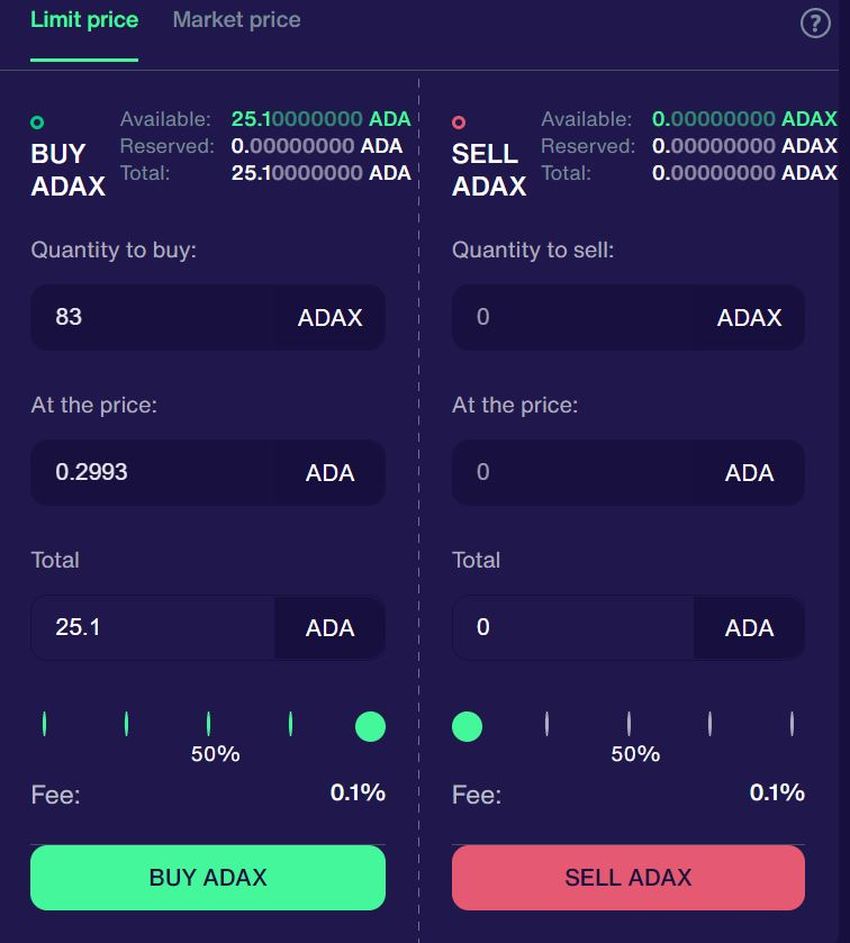This screenshot has width=850, height=943.
Task: Tap the SELL ADAX button
Action: [628, 878]
